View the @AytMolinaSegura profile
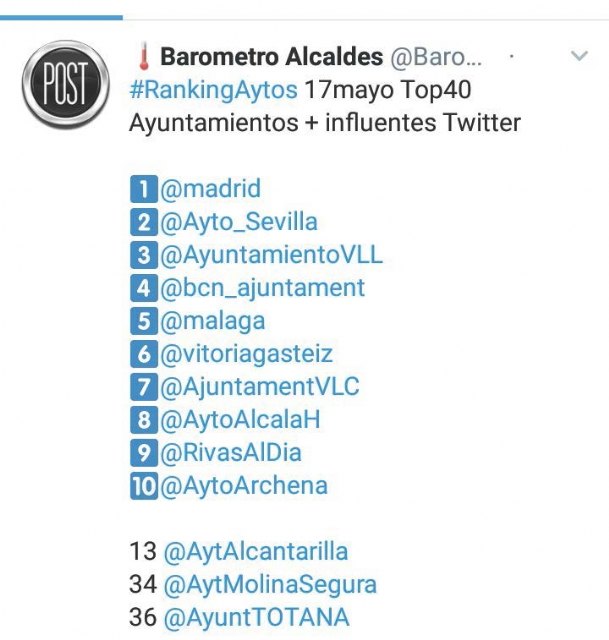Viewport: 609px width, 640px height. [x=269, y=584]
